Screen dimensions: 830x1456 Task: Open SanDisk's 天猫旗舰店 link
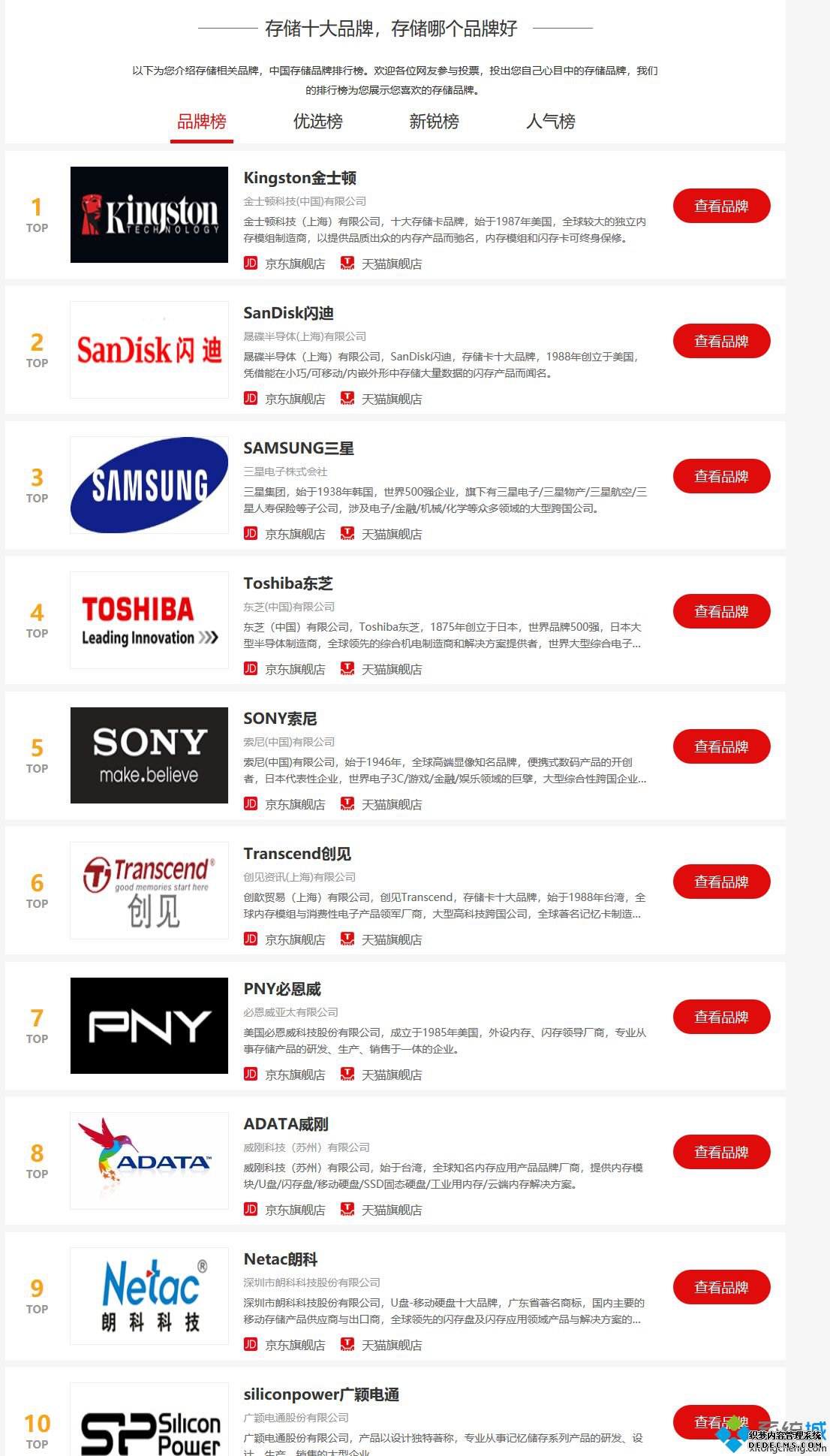coord(390,399)
